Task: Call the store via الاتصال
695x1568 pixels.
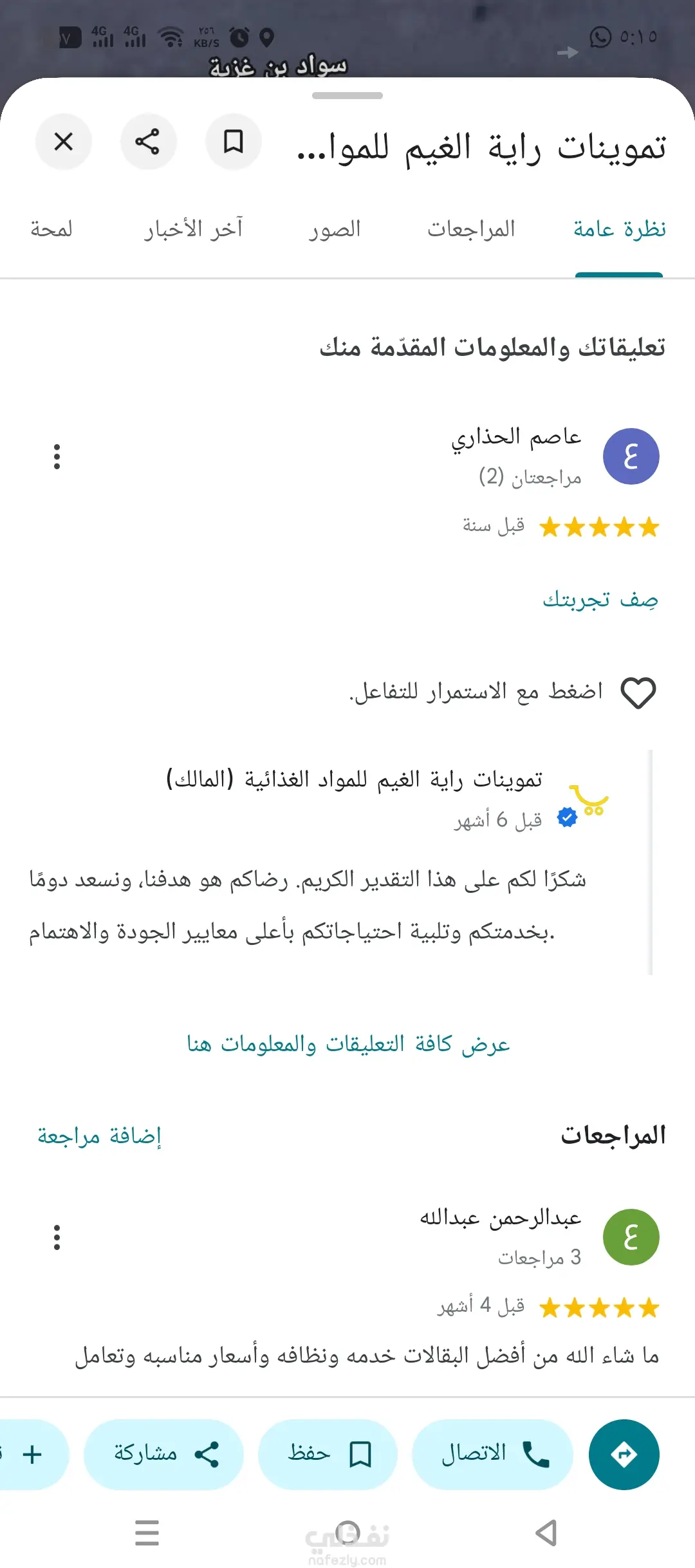Action: point(492,1454)
